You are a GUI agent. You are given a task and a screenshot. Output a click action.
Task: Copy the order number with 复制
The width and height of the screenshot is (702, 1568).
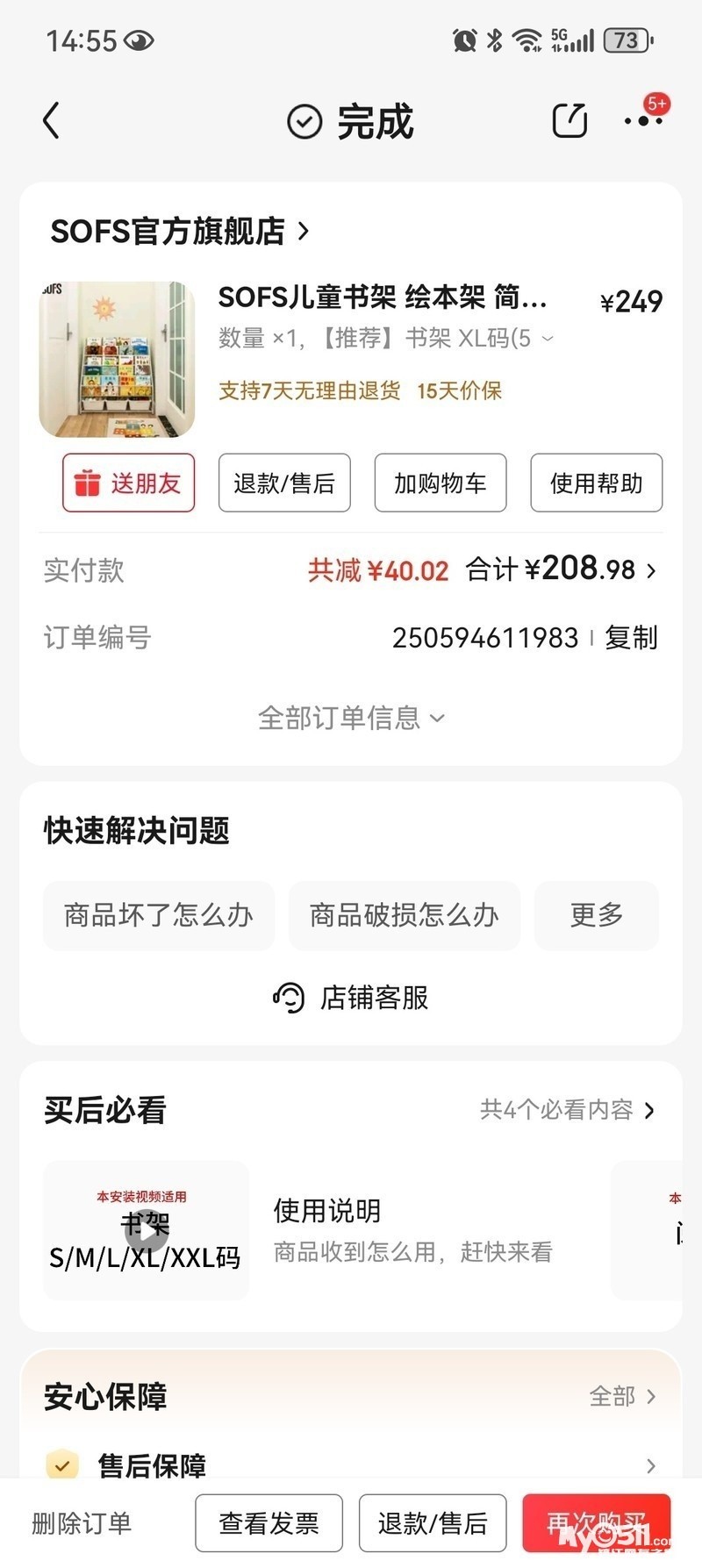631,638
